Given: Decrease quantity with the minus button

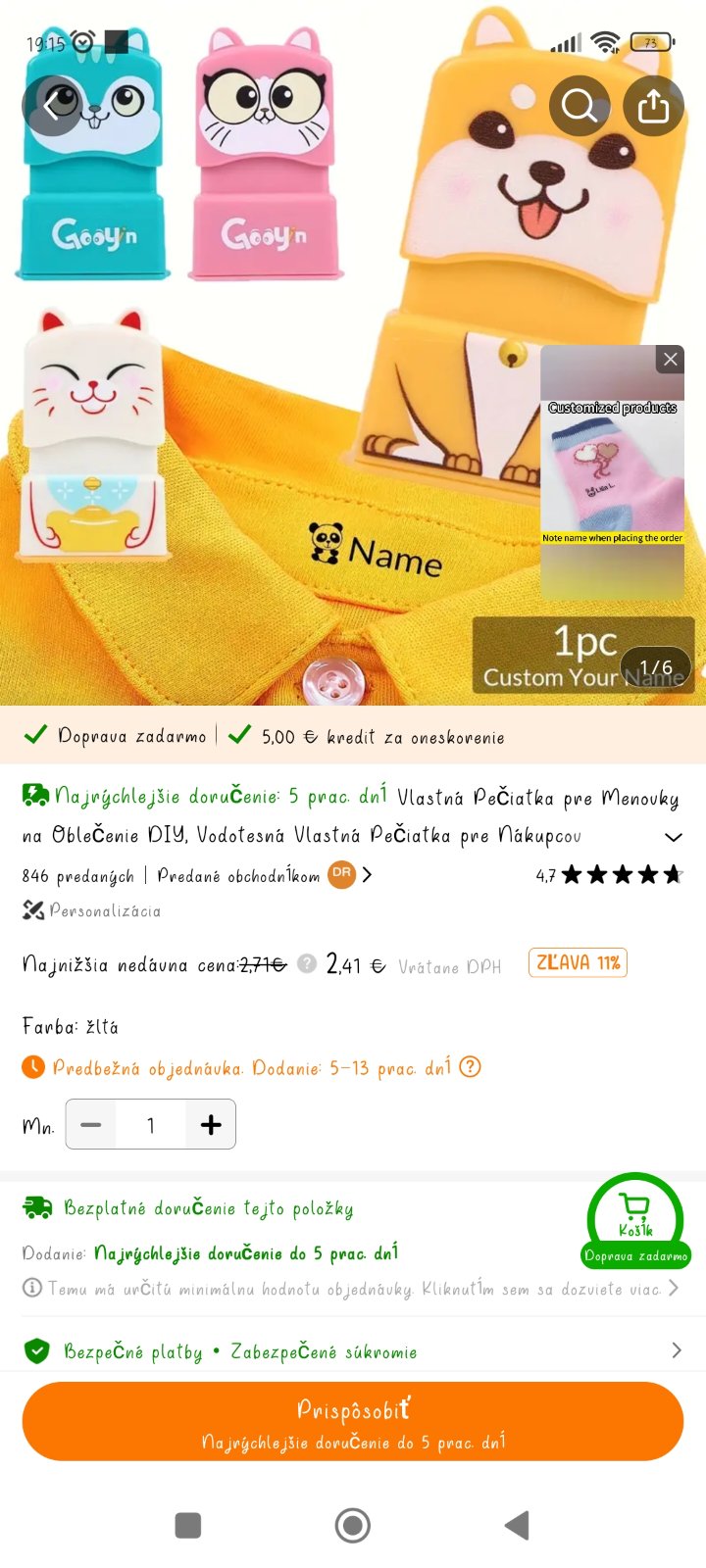Looking at the screenshot, I should [x=91, y=1125].
